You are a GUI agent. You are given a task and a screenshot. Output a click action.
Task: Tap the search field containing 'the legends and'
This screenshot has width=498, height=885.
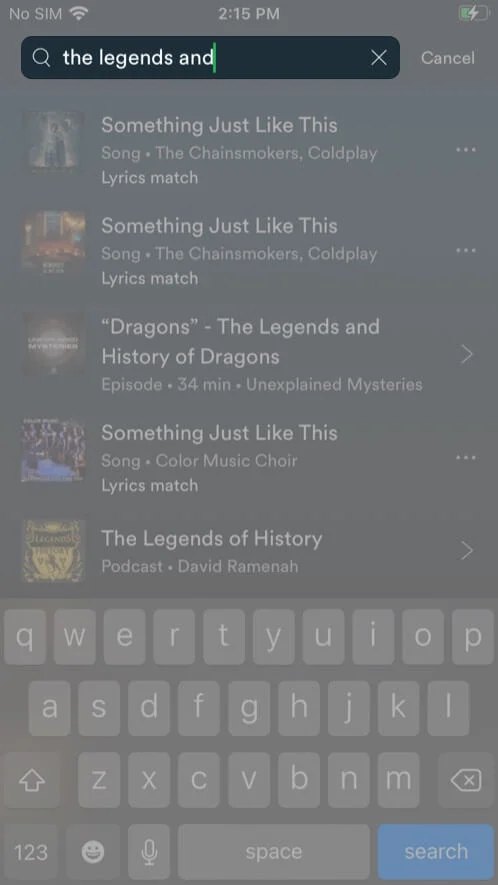click(x=210, y=58)
